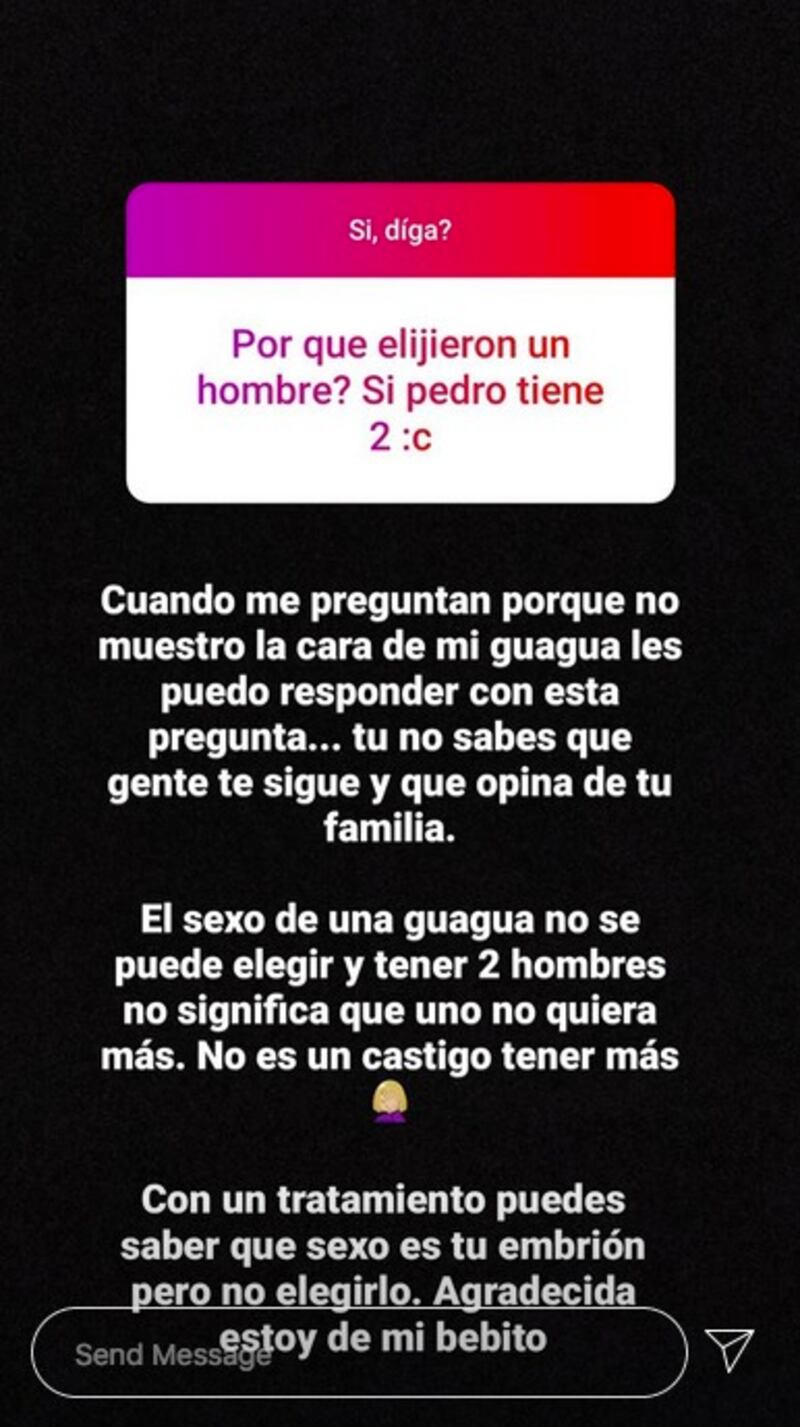Share the story via paper plane icon
The image size is (800, 1427).
[x=729, y=1350]
